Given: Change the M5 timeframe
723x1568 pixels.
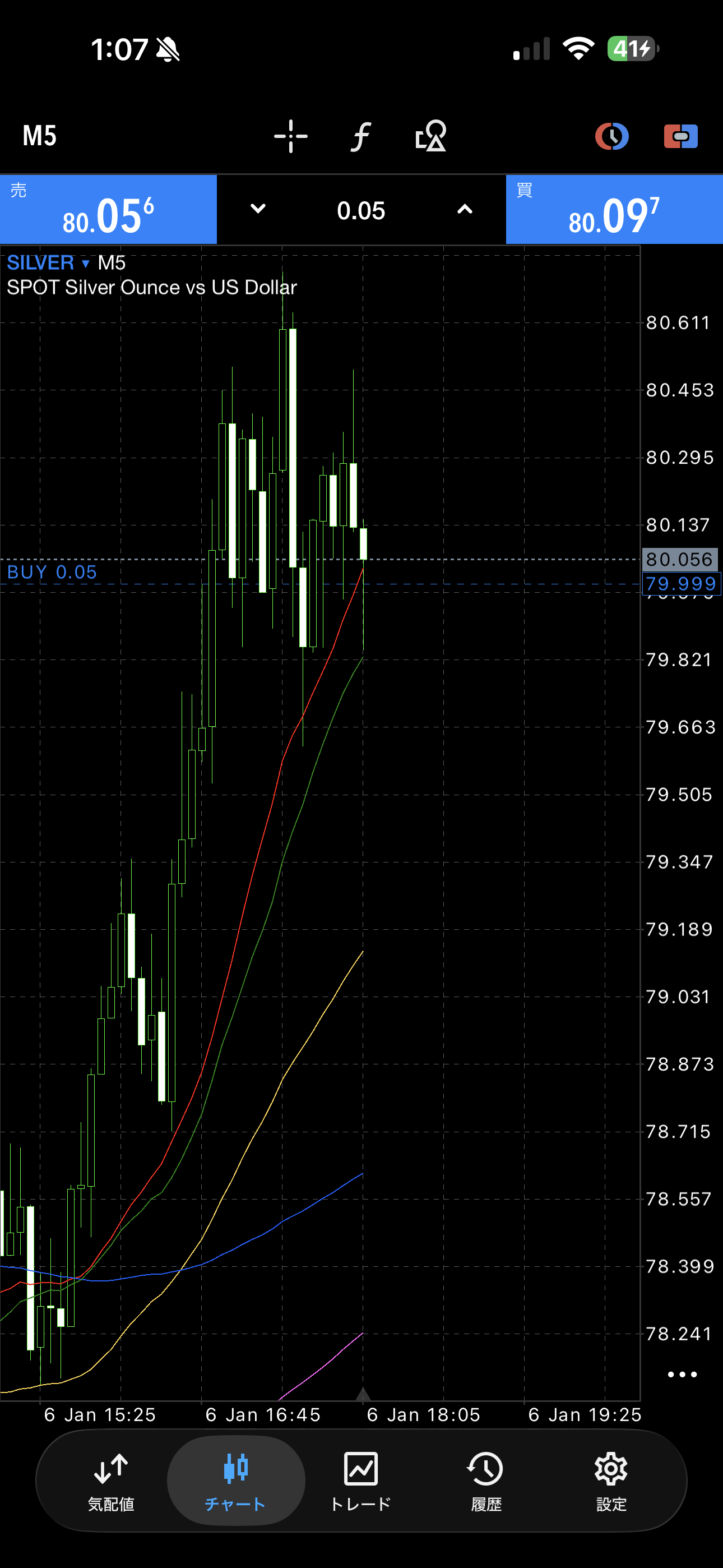Looking at the screenshot, I should point(40,135).
